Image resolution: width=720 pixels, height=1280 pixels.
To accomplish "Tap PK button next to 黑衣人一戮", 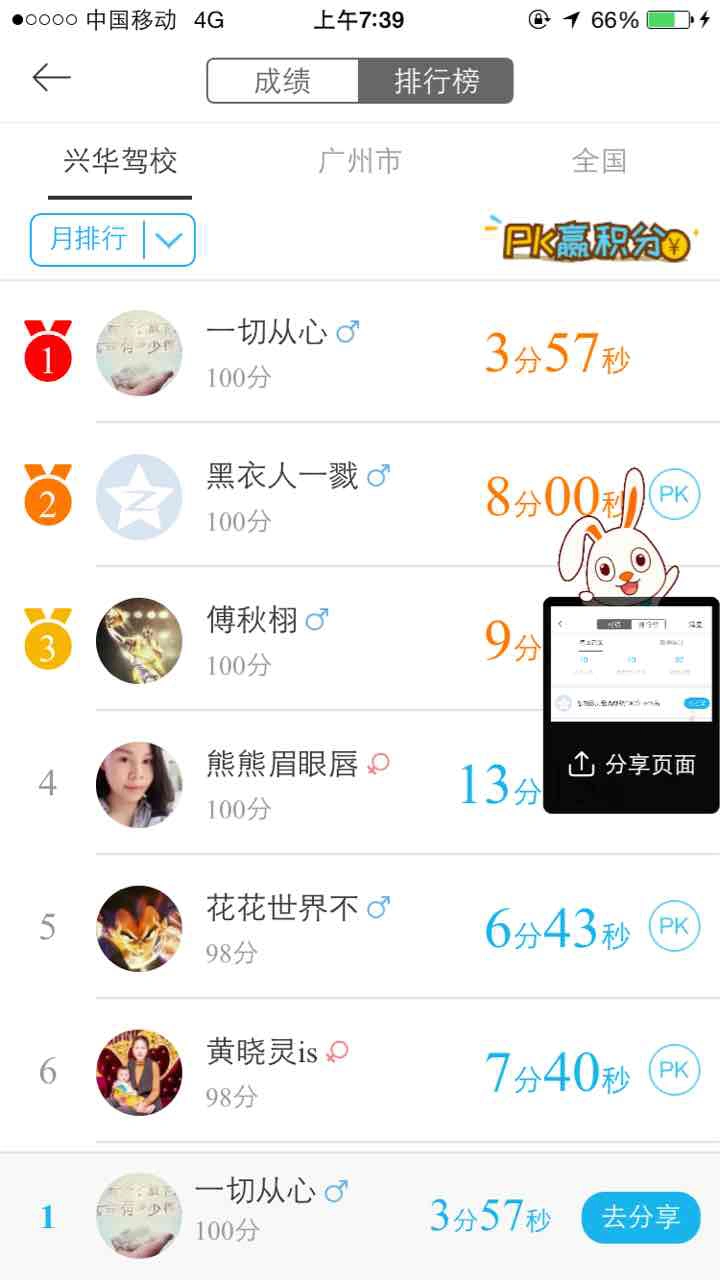I will [673, 495].
